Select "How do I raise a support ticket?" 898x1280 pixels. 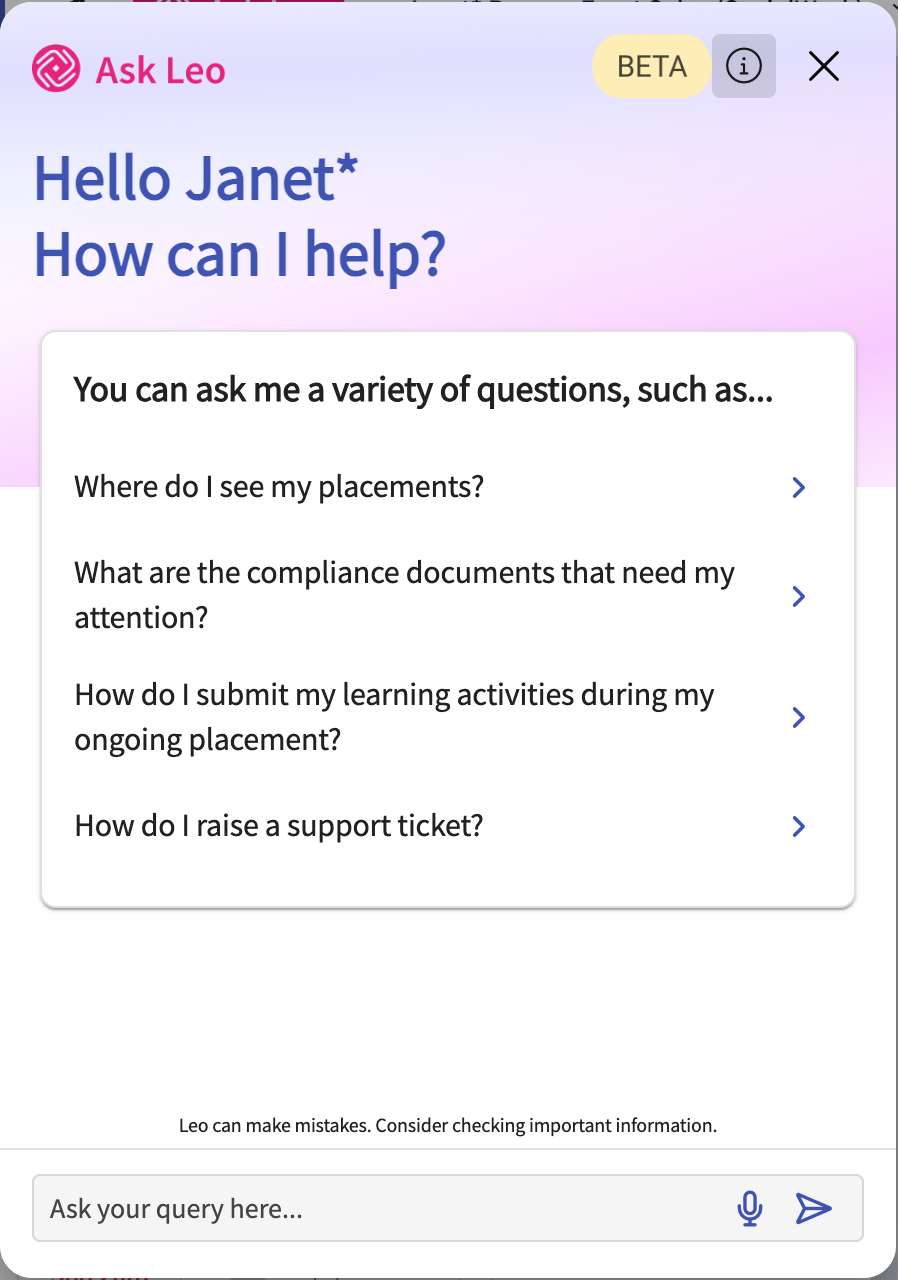pos(440,826)
